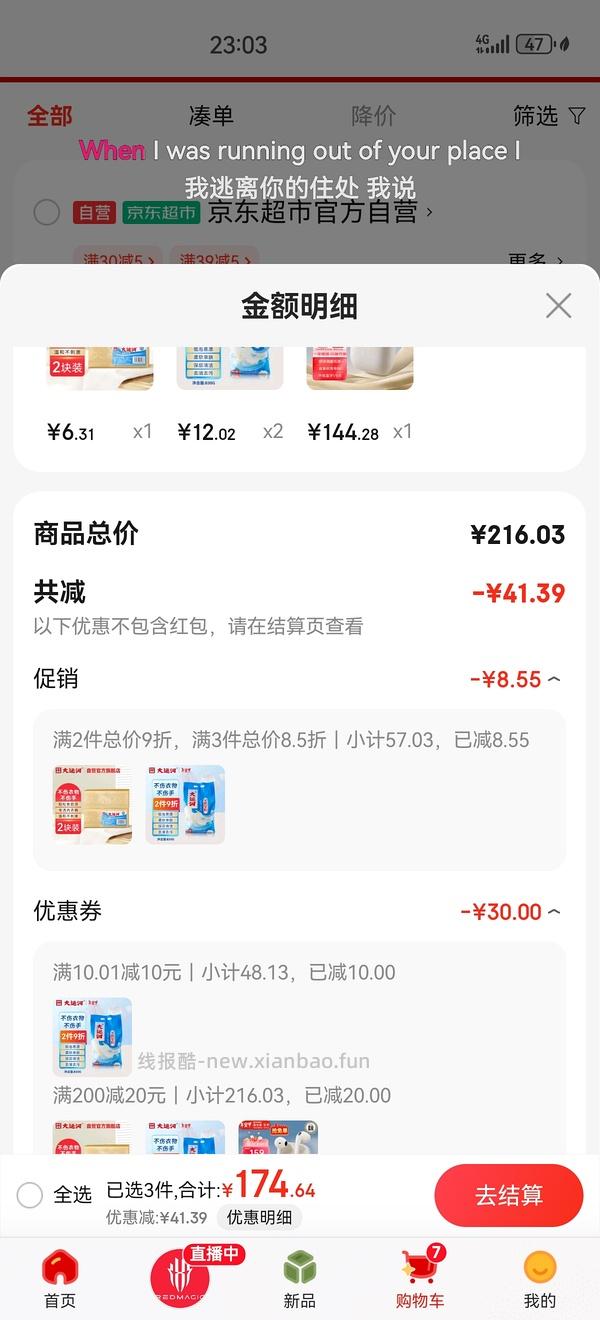Collapse the 促销 discount section
This screenshot has width=600, height=1320.
[554, 680]
